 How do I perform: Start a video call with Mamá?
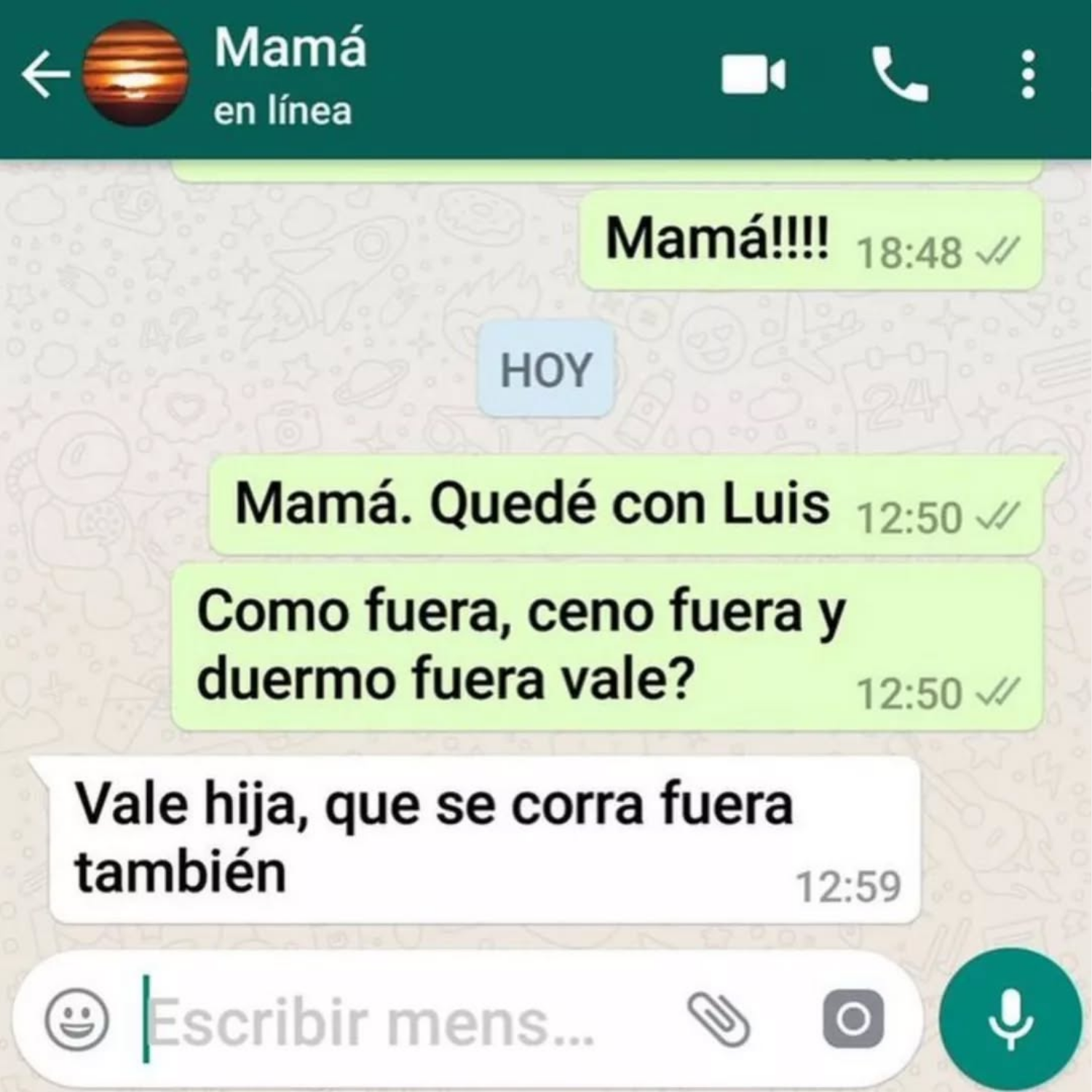pos(753,74)
